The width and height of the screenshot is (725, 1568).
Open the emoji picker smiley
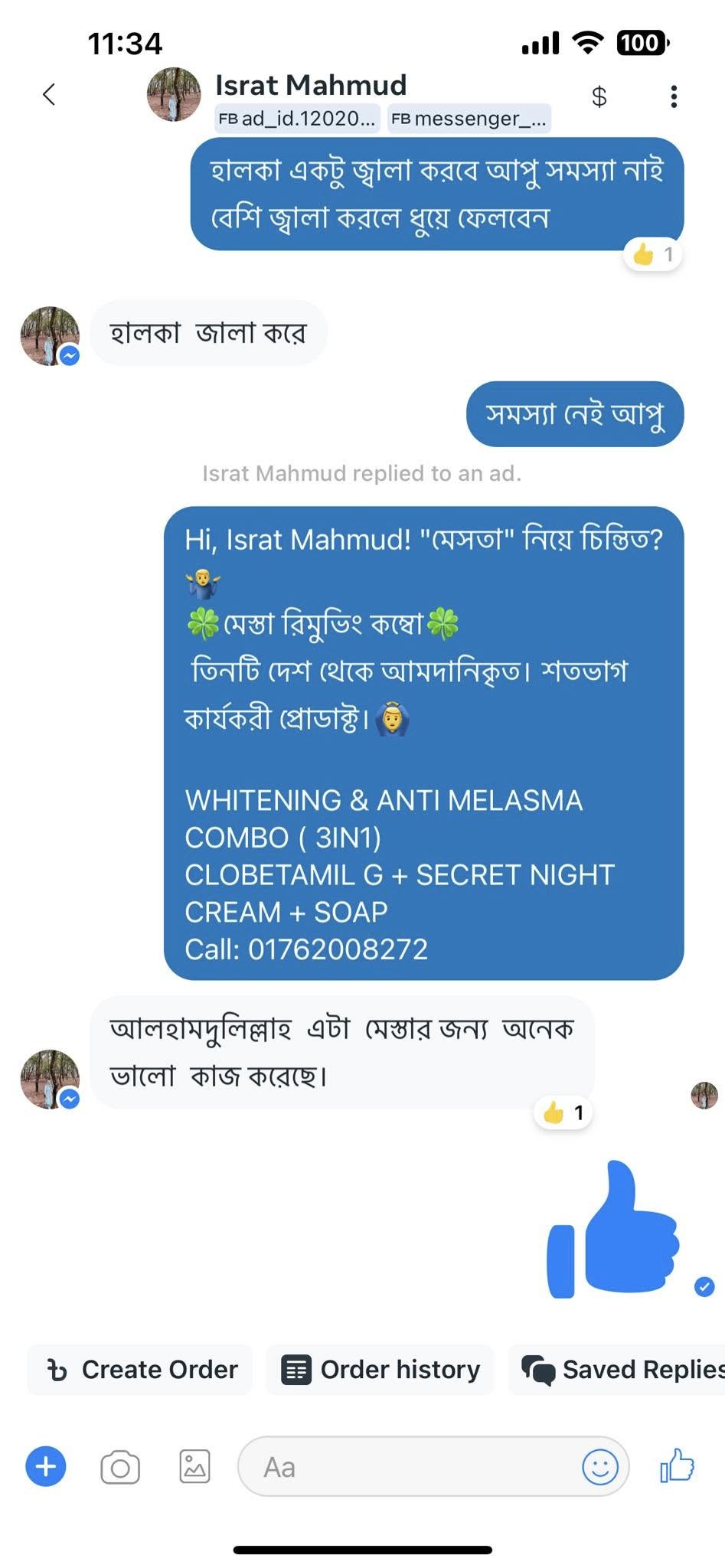[600, 1467]
